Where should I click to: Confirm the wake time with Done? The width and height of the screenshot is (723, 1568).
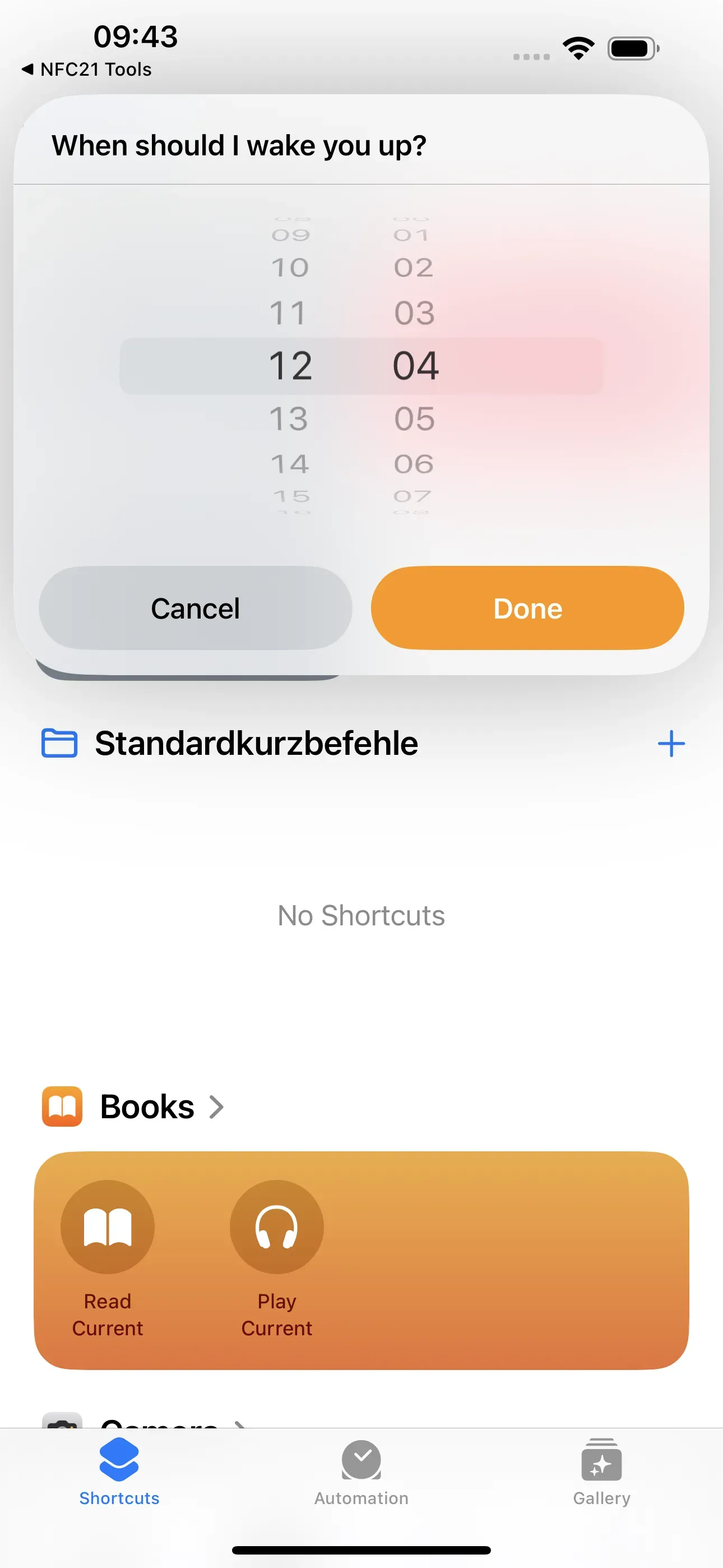[x=527, y=608]
